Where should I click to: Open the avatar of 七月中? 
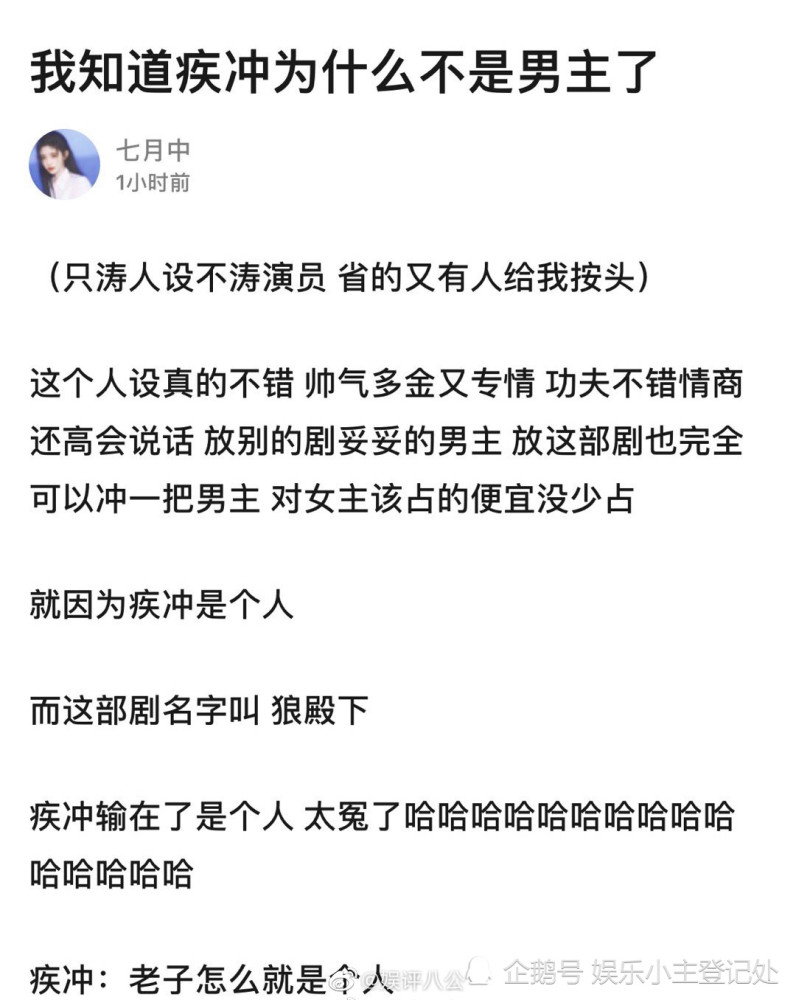coord(65,164)
